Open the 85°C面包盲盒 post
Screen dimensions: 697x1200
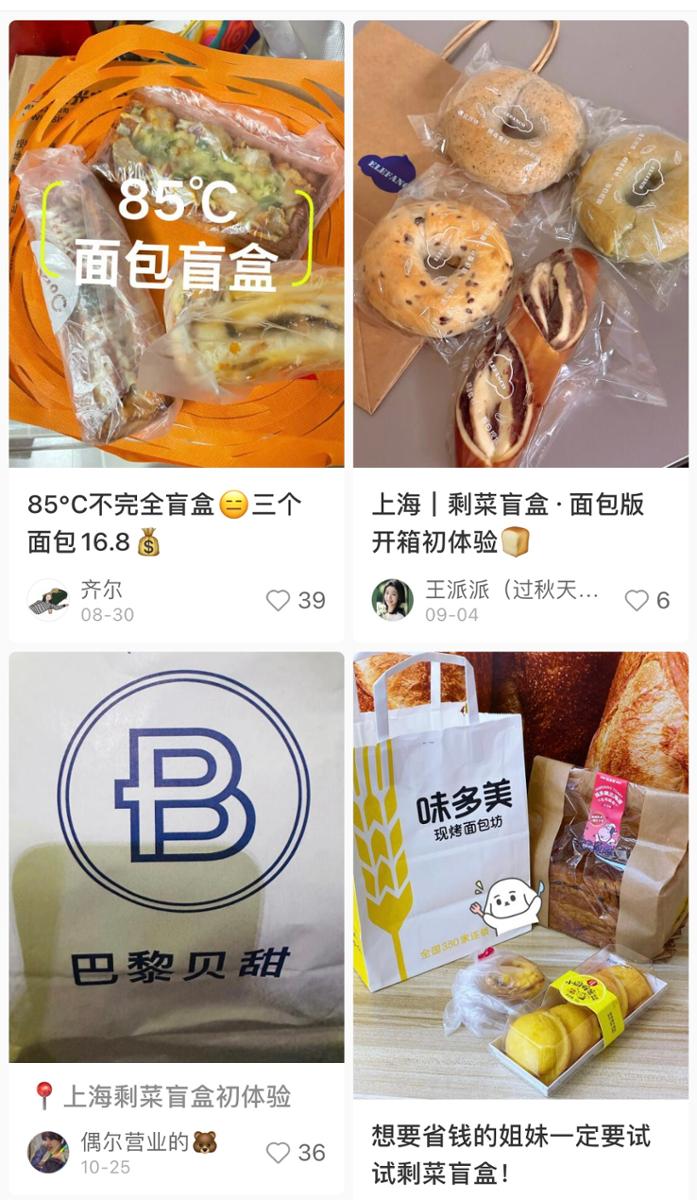[x=176, y=245]
